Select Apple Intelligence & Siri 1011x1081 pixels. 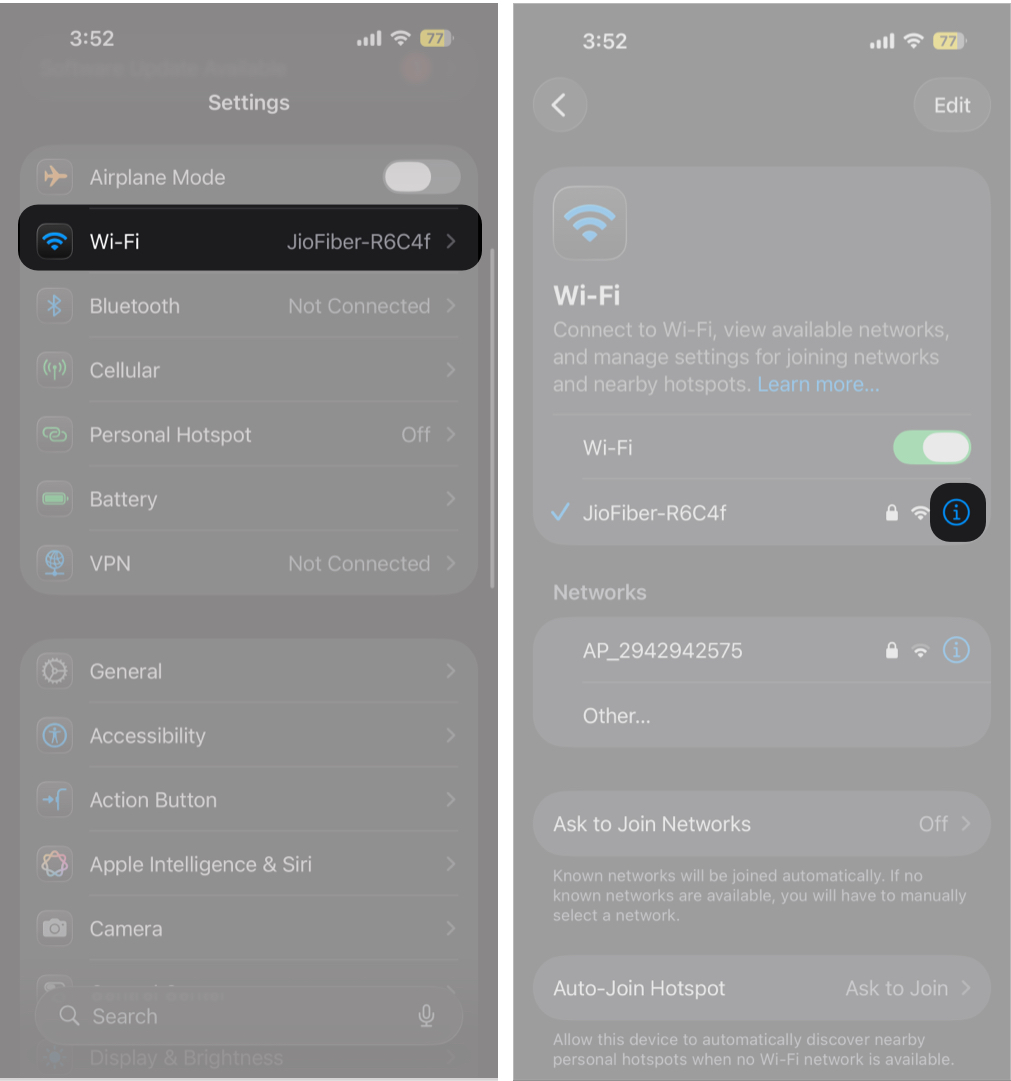click(248, 864)
